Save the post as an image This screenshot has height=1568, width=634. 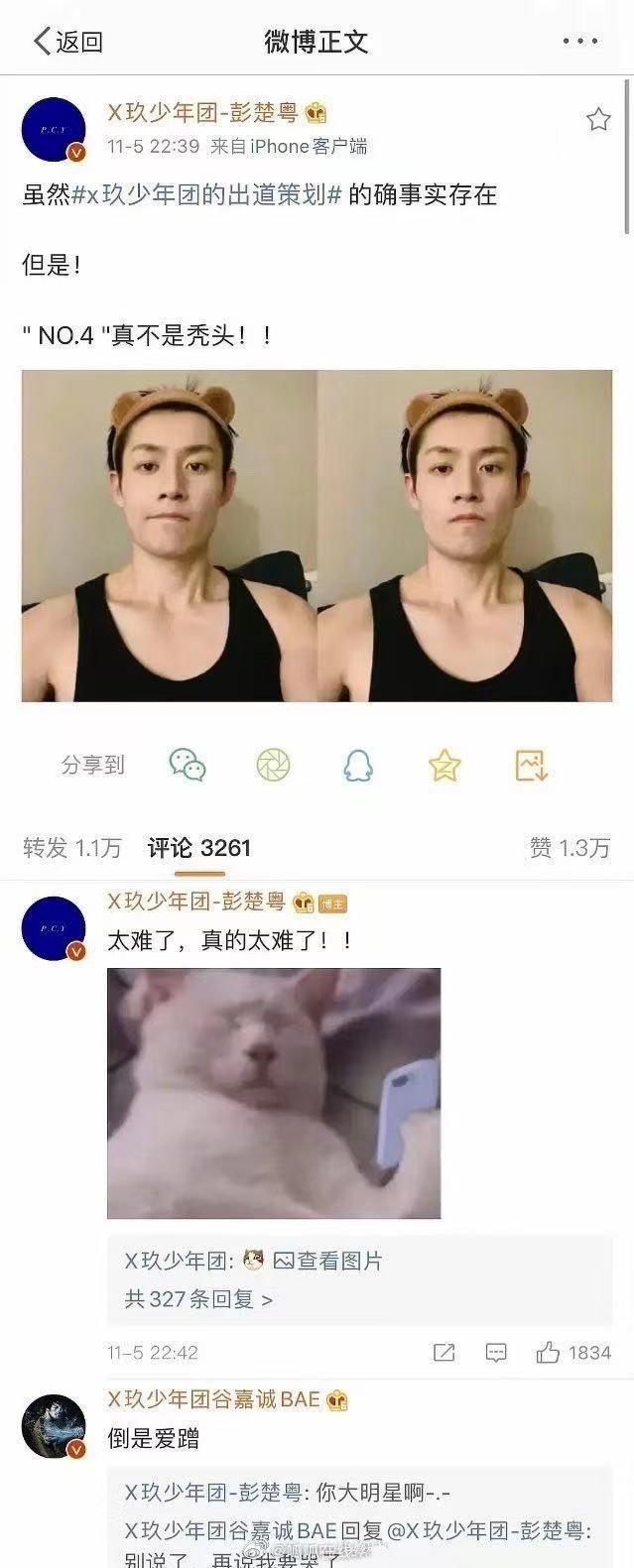click(x=532, y=765)
